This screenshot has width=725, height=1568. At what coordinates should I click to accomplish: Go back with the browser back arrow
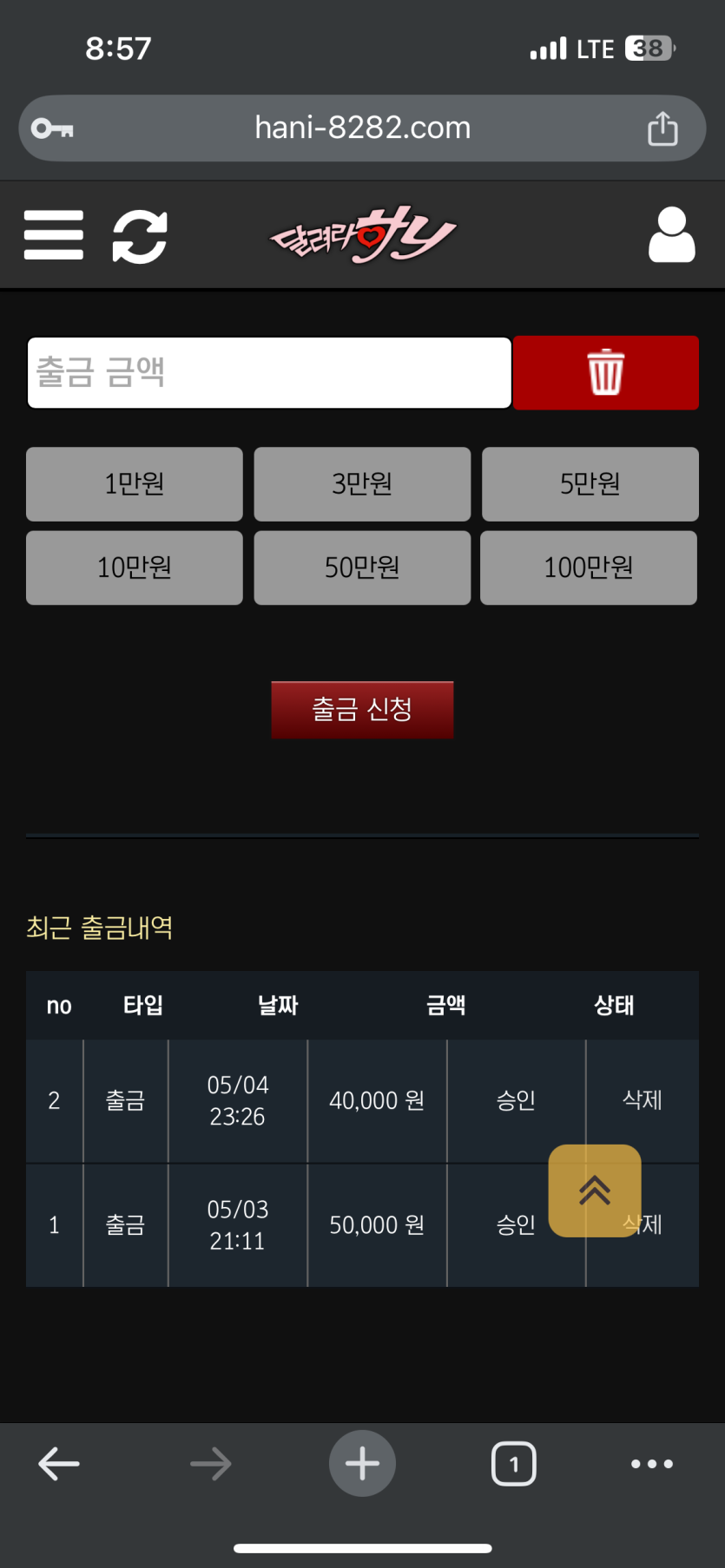coord(59,1464)
